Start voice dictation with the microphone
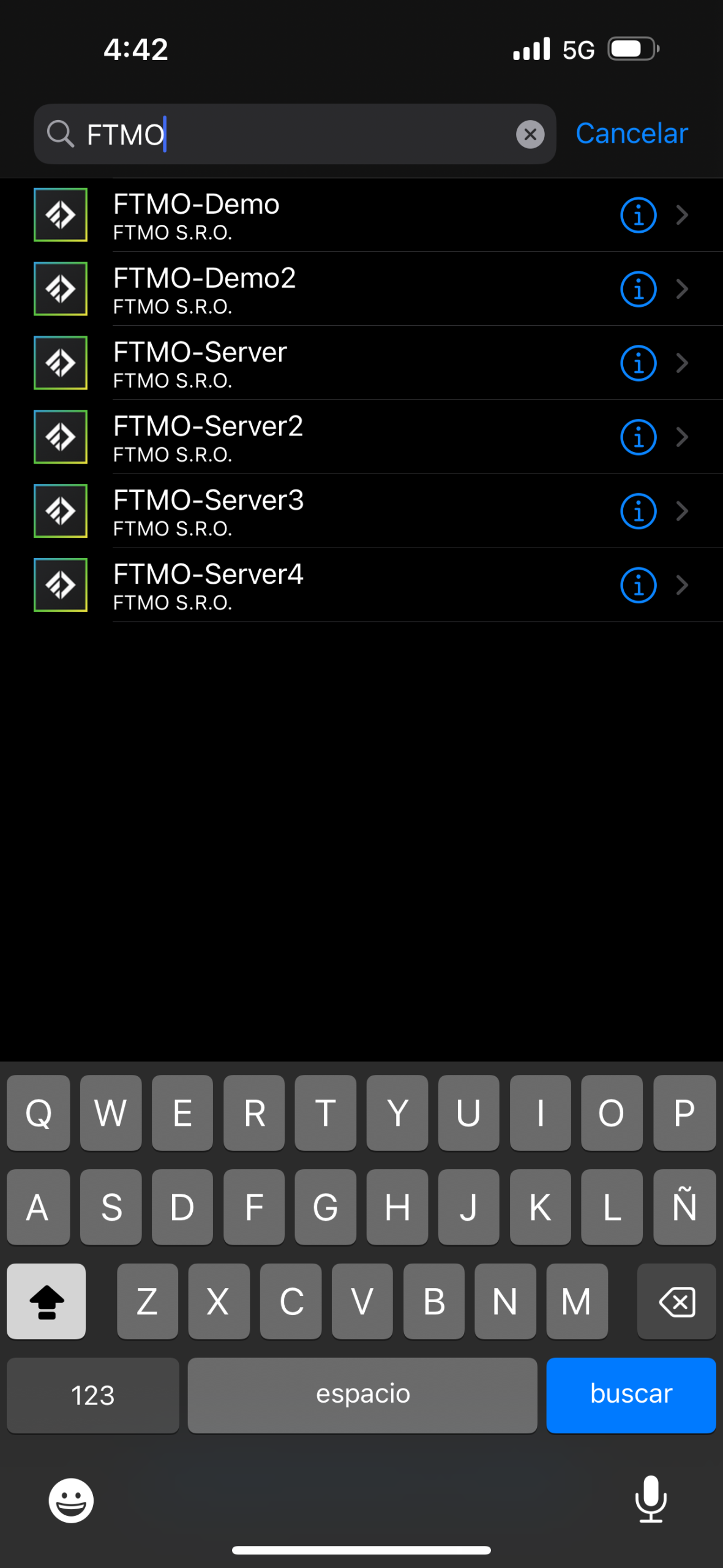The width and height of the screenshot is (723, 1568). (650, 1499)
